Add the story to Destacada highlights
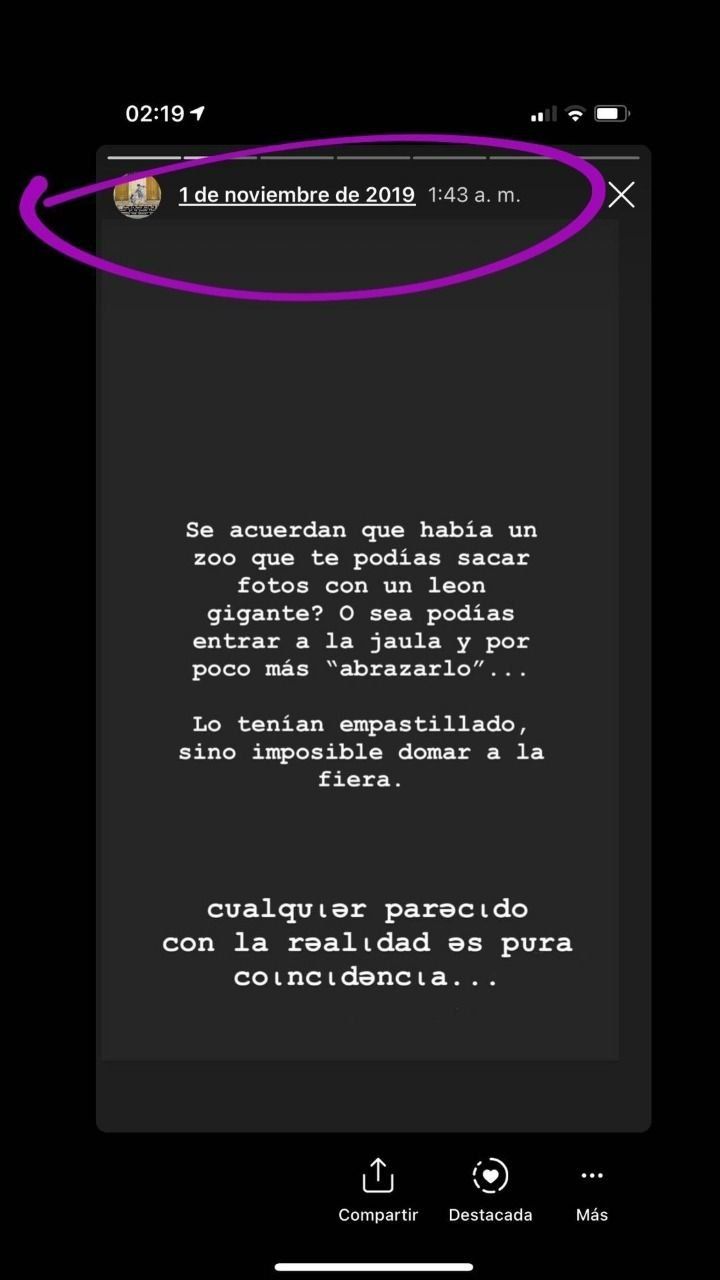 click(490, 1188)
